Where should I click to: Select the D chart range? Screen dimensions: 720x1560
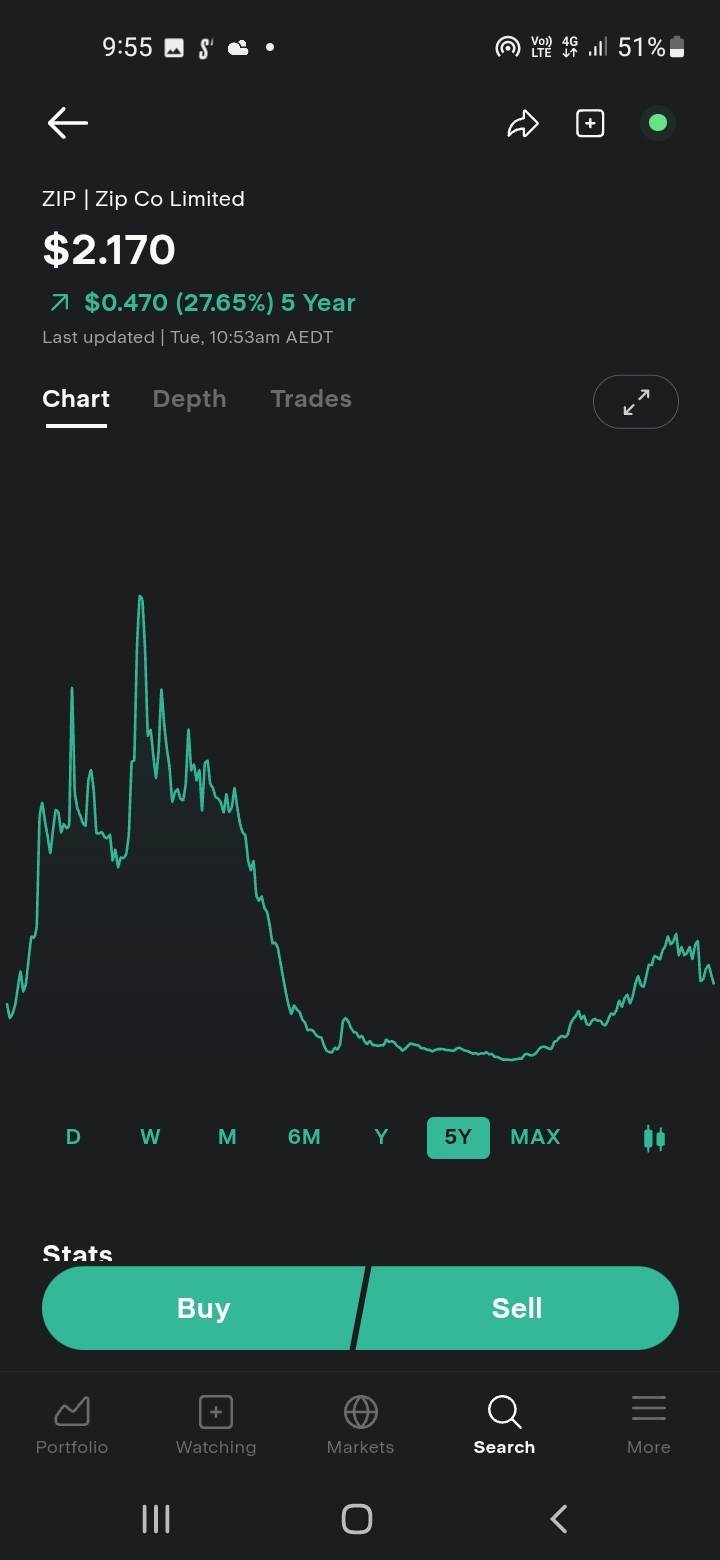(x=73, y=1137)
